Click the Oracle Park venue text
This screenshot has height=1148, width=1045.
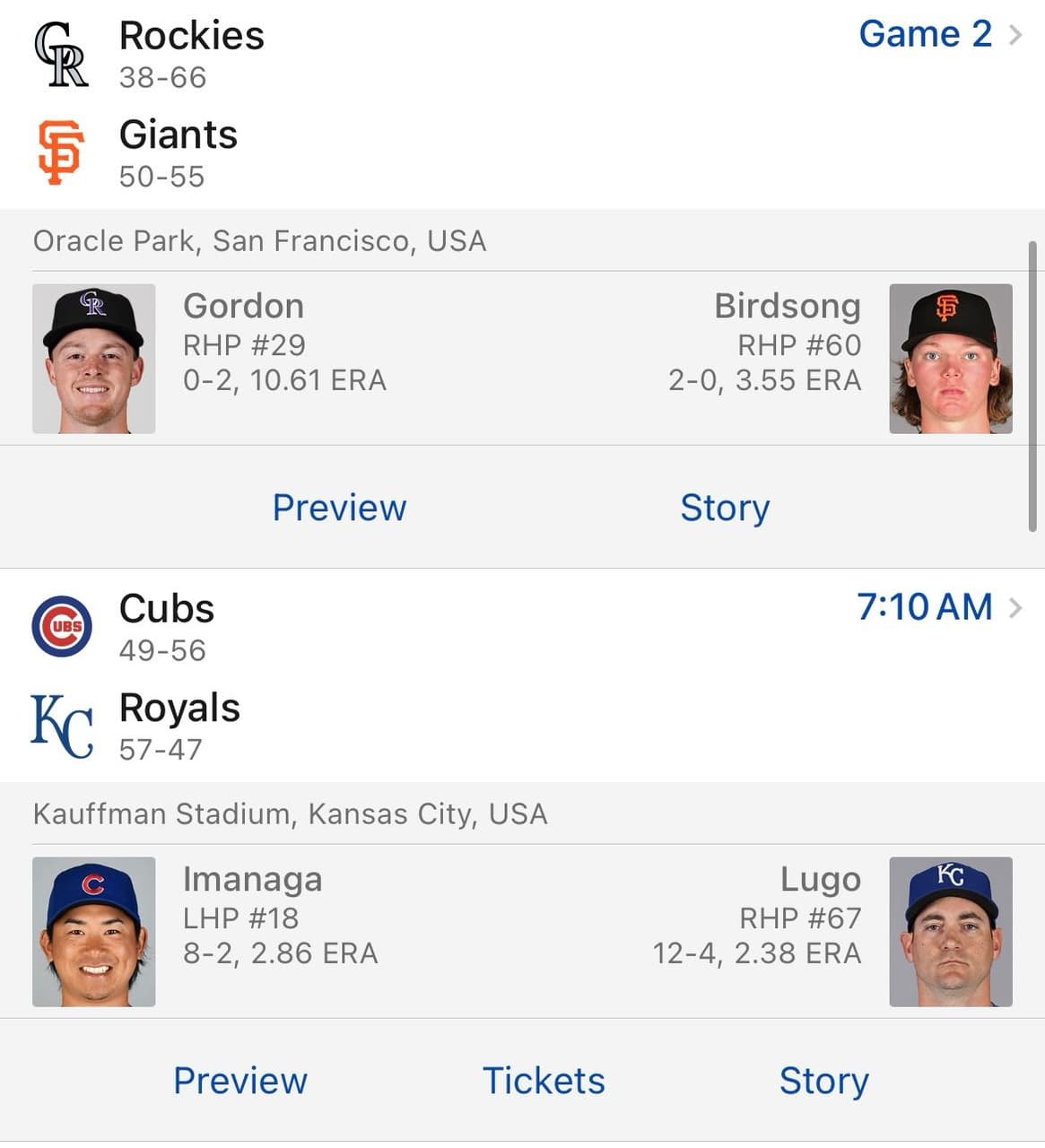click(x=259, y=240)
